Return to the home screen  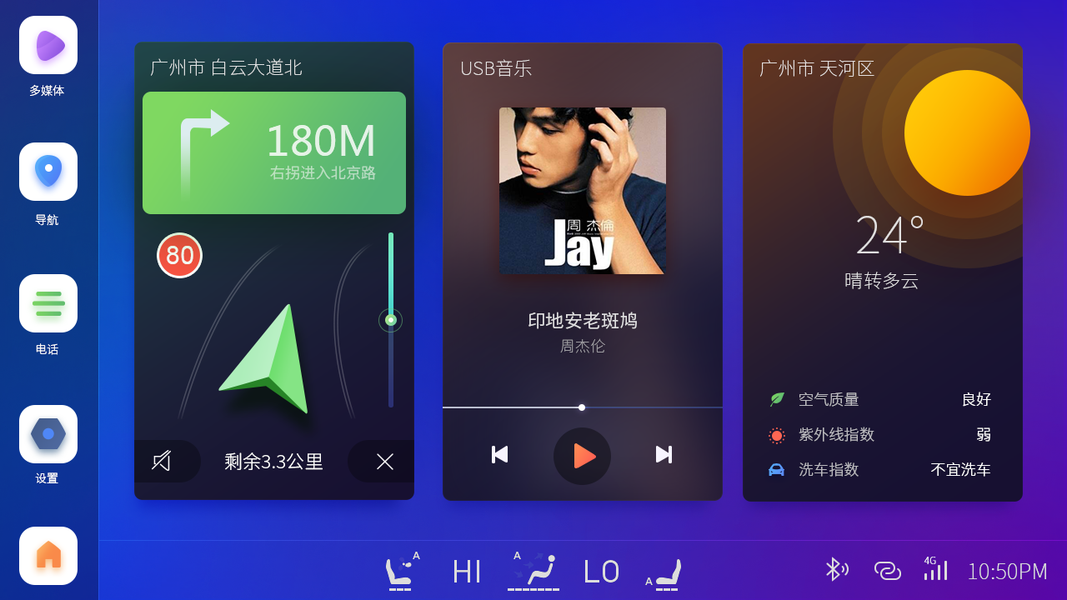pos(48,555)
